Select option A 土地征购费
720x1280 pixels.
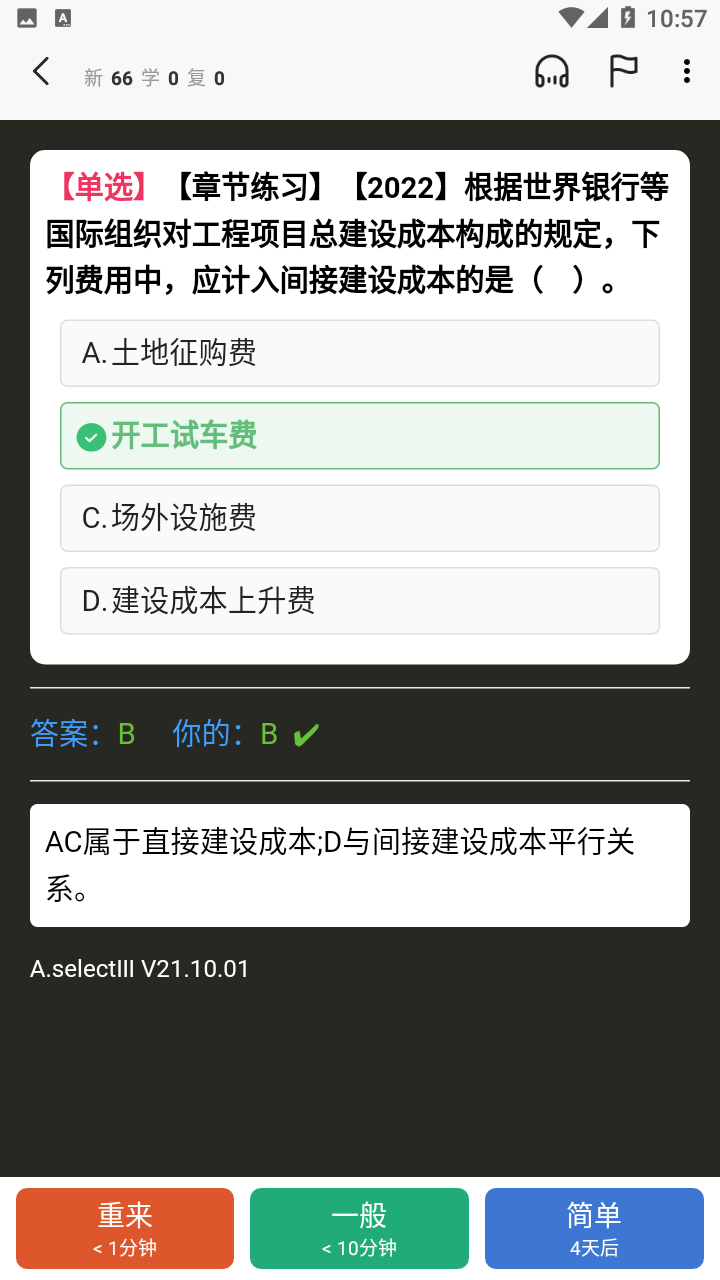coord(360,353)
